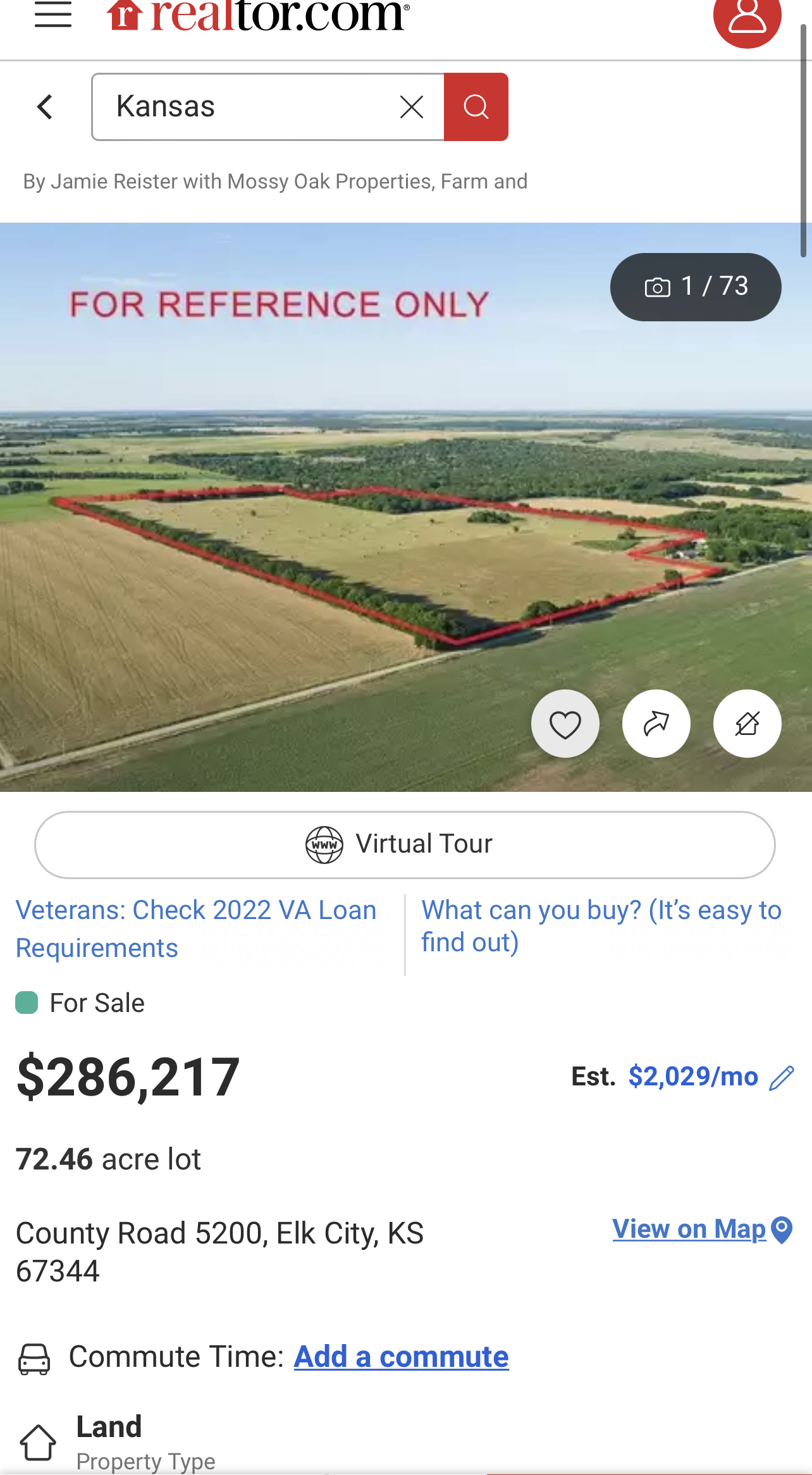
Task: Tap the Kansas search field
Action: click(x=253, y=107)
